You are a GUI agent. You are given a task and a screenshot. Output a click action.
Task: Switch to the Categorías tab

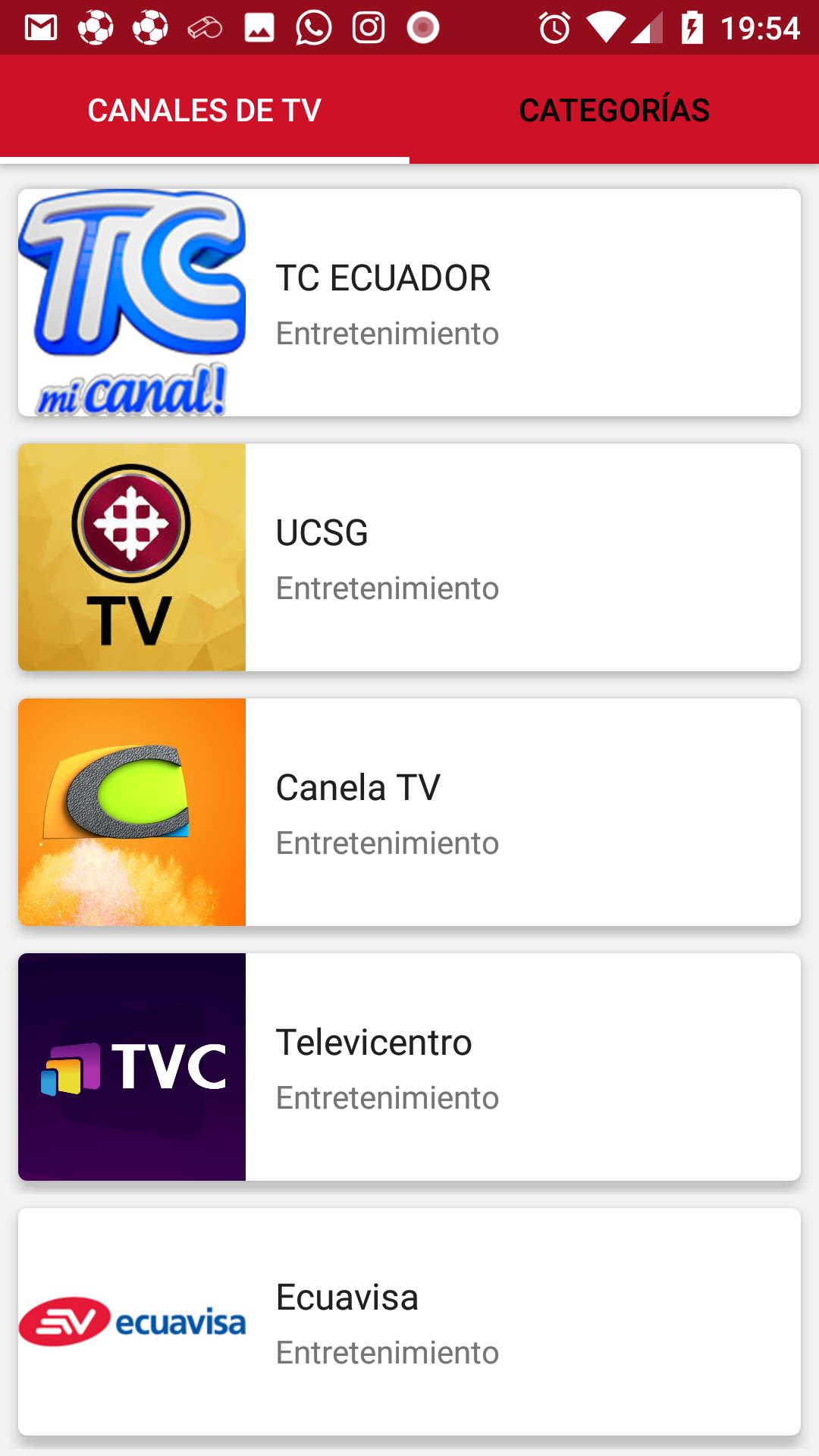click(614, 110)
